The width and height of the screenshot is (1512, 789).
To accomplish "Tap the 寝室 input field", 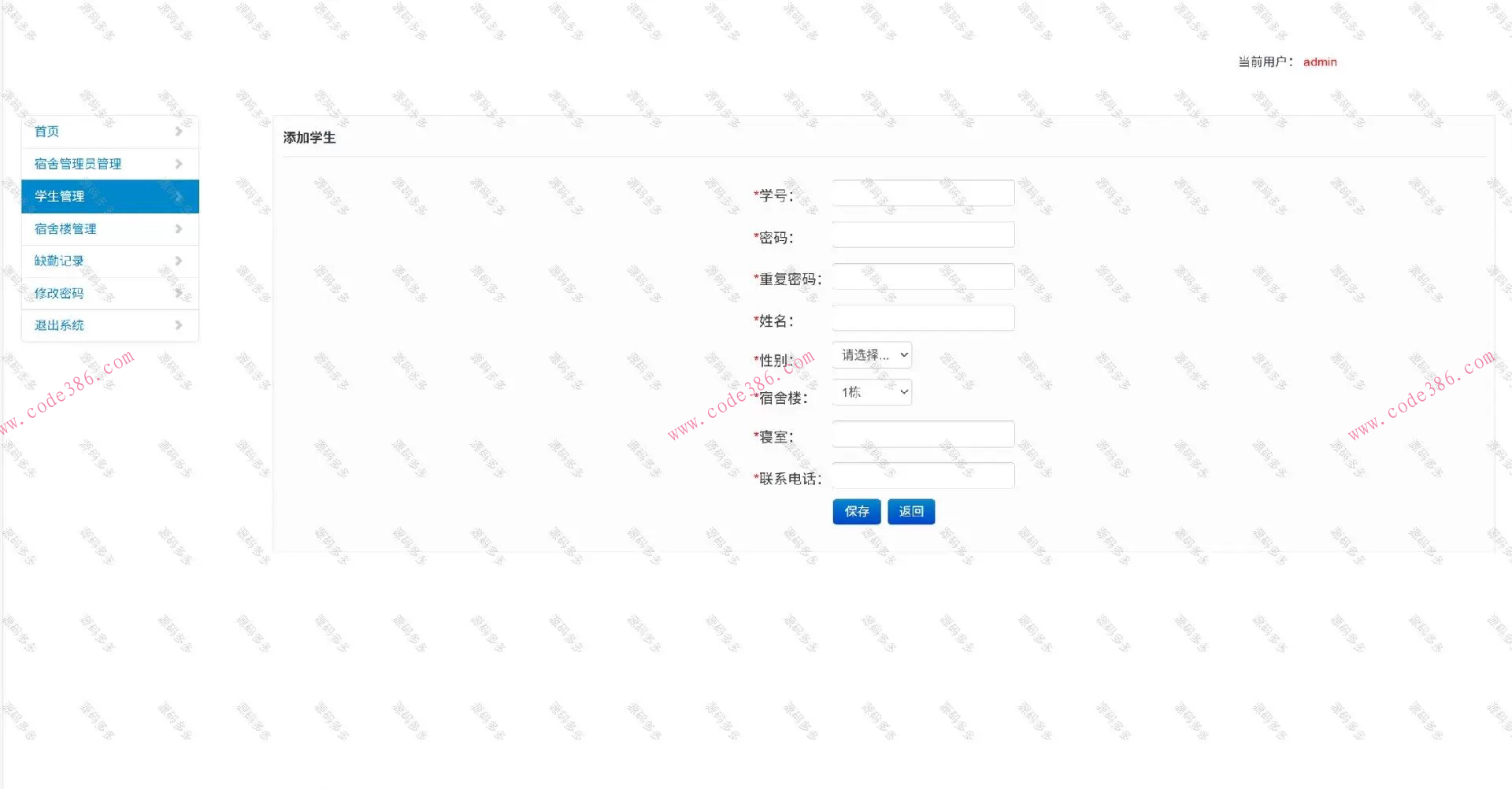I will click(x=923, y=434).
